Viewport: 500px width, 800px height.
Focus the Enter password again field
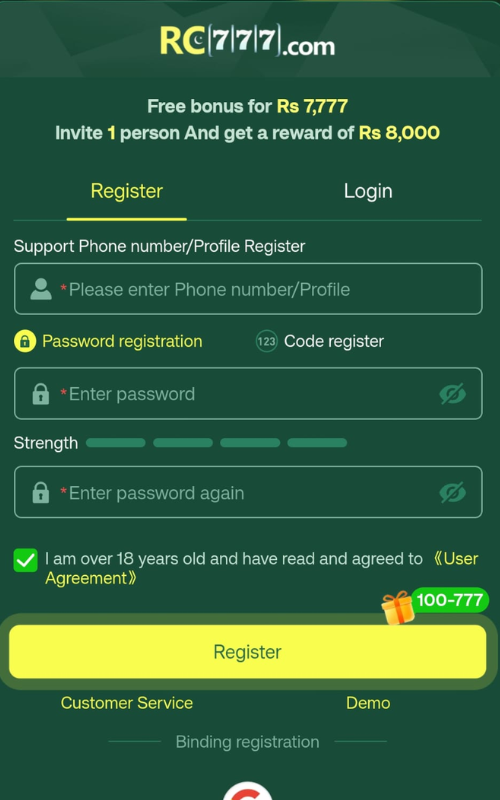(x=248, y=492)
